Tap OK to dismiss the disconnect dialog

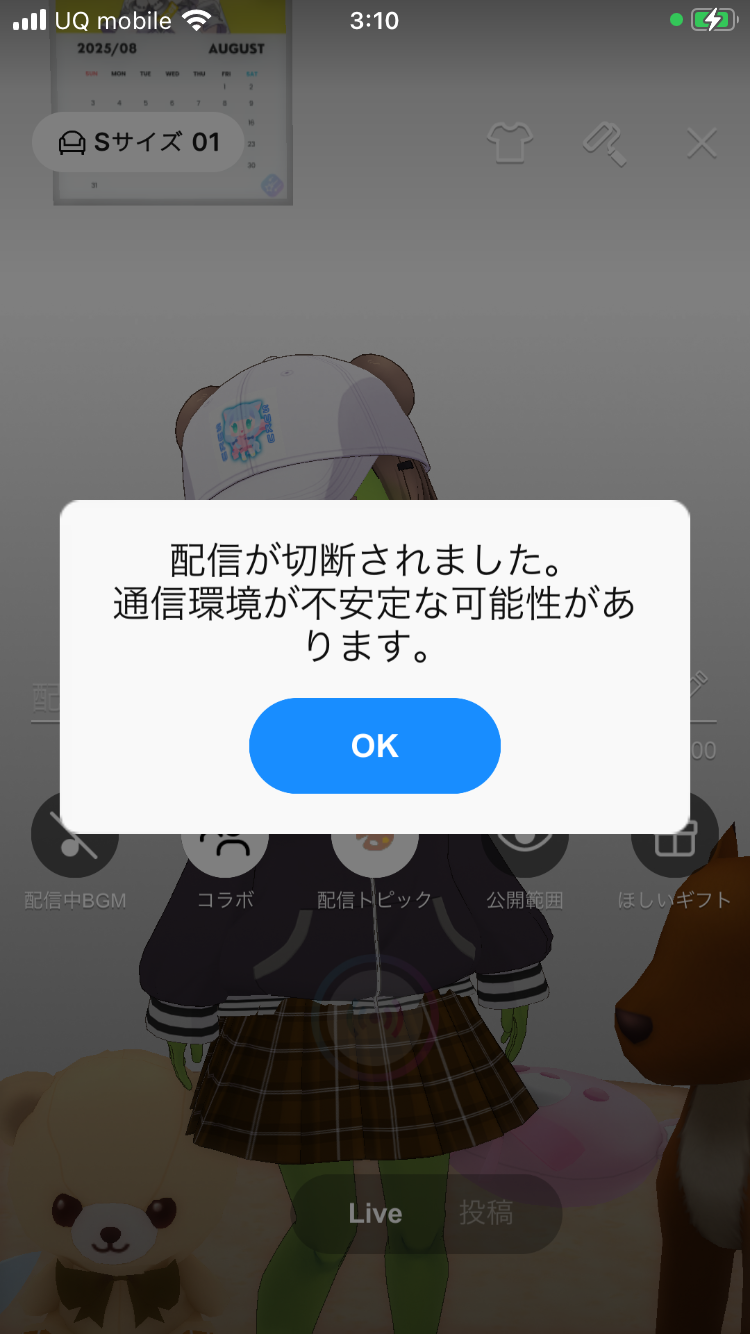pos(374,746)
